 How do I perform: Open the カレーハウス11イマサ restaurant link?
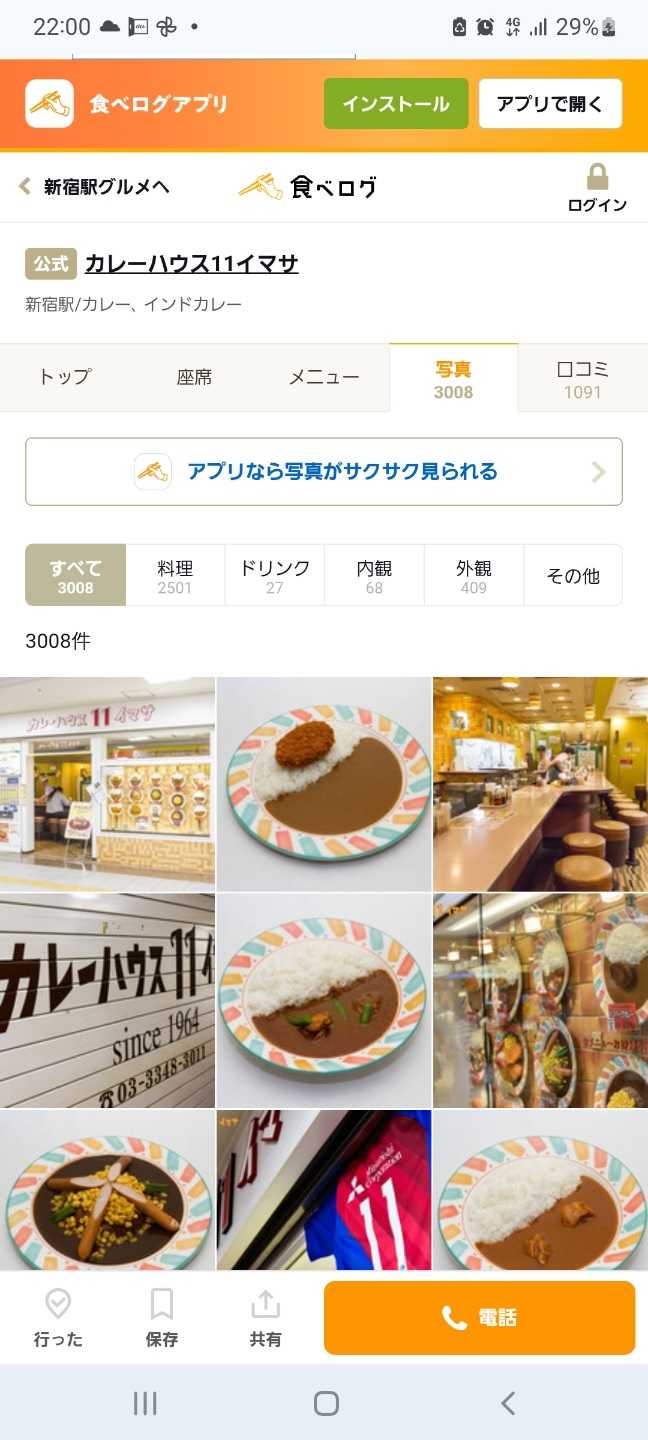coord(191,264)
